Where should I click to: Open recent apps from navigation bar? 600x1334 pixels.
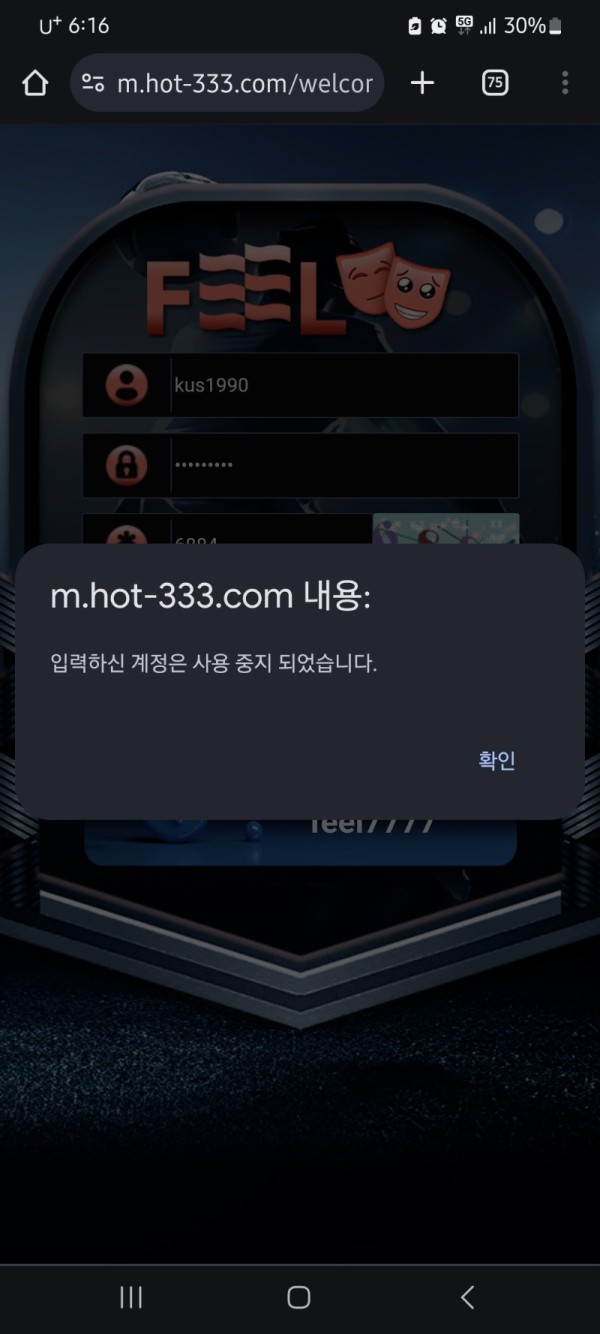click(131, 1297)
